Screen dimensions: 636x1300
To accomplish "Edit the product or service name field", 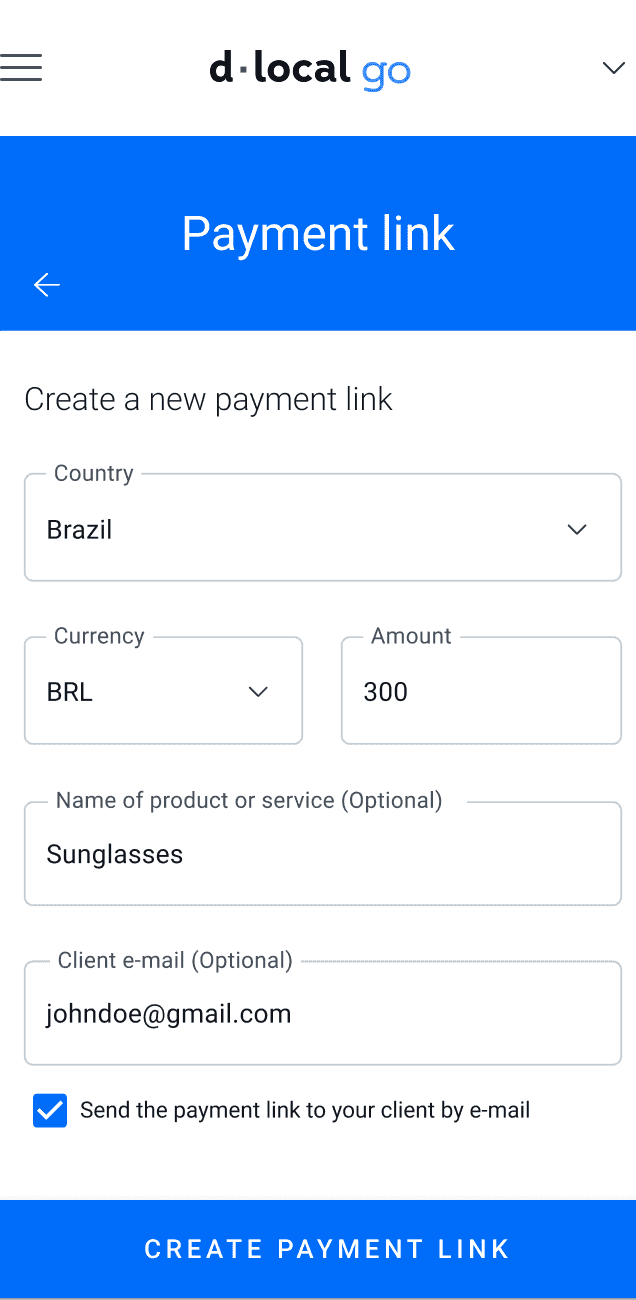I will click(x=323, y=853).
